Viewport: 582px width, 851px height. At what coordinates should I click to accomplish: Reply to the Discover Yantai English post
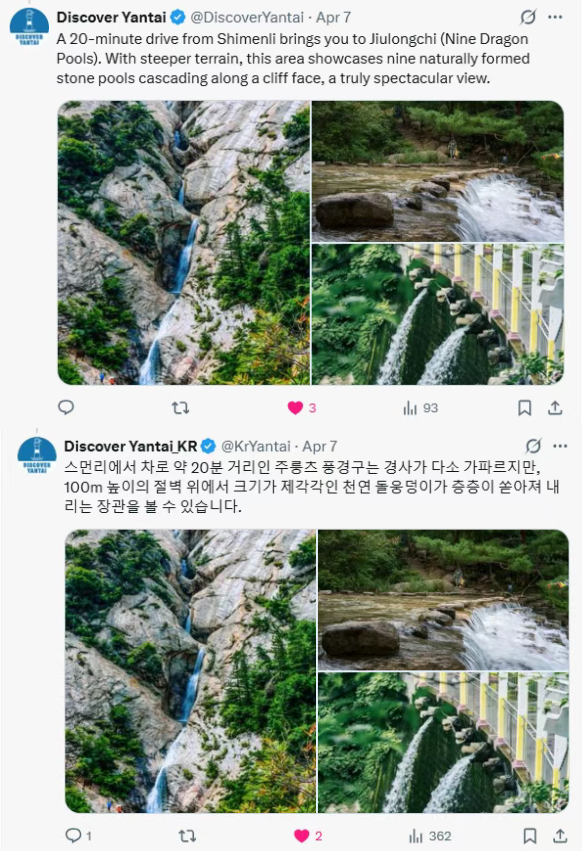66,407
